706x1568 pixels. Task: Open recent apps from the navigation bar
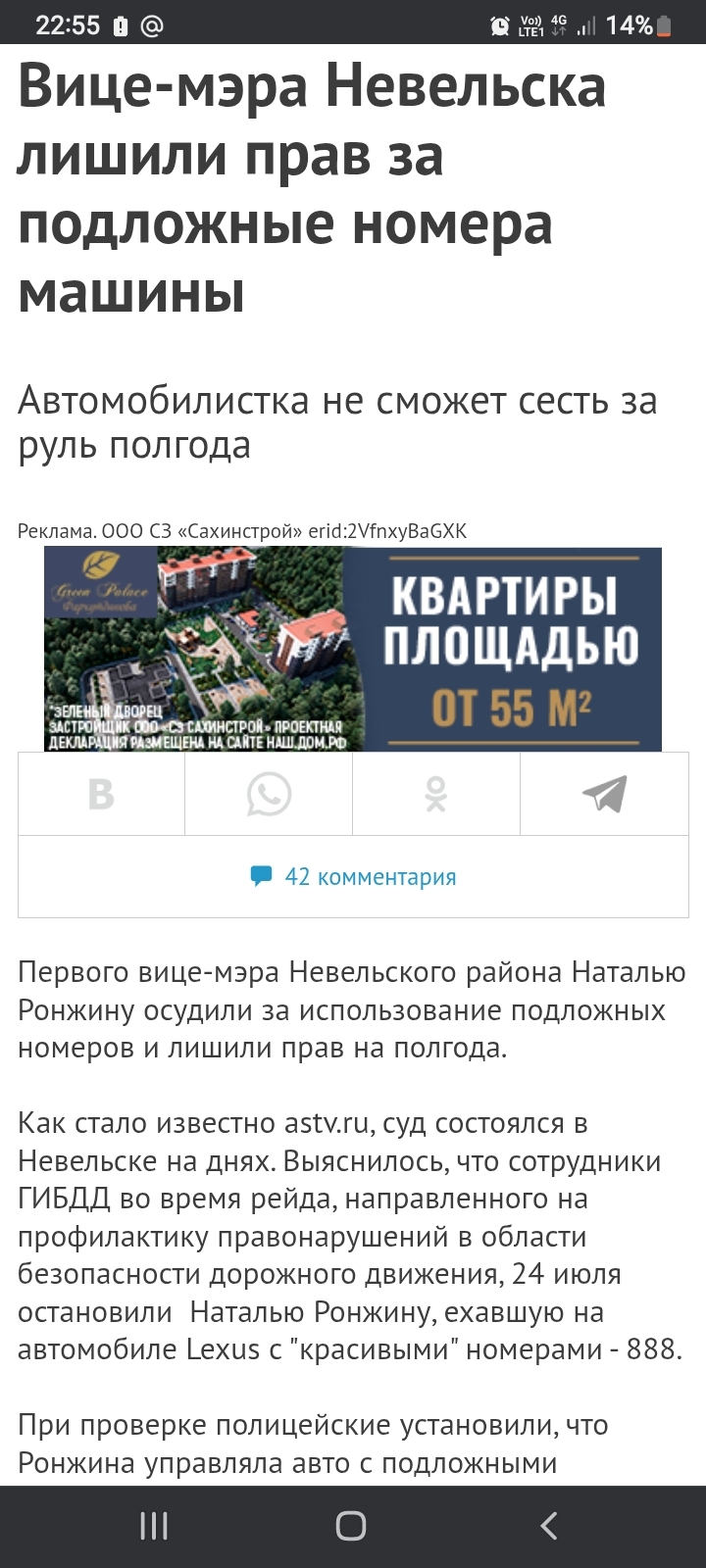(x=154, y=1526)
